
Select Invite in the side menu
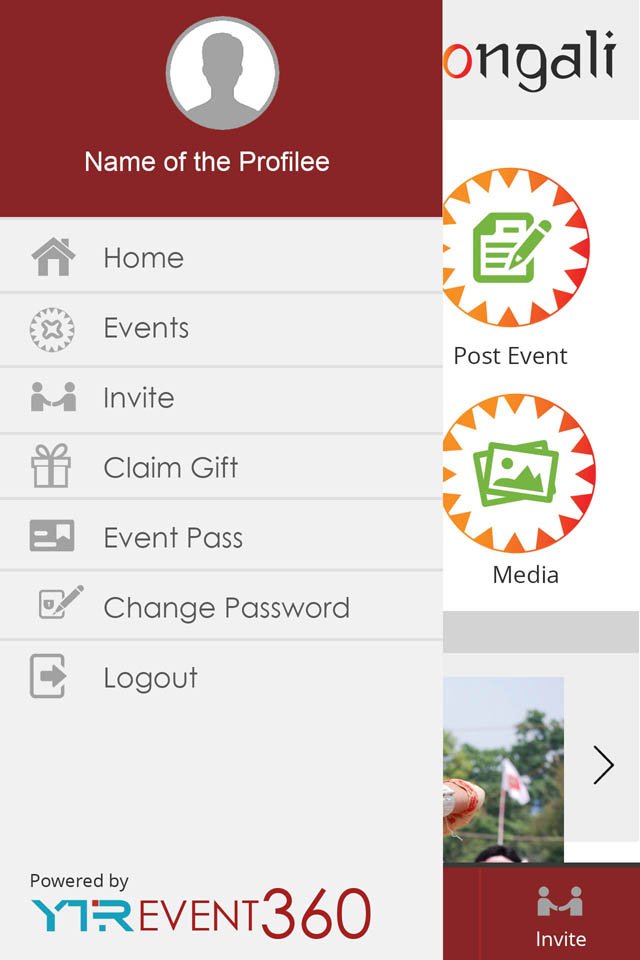pyautogui.click(x=138, y=398)
